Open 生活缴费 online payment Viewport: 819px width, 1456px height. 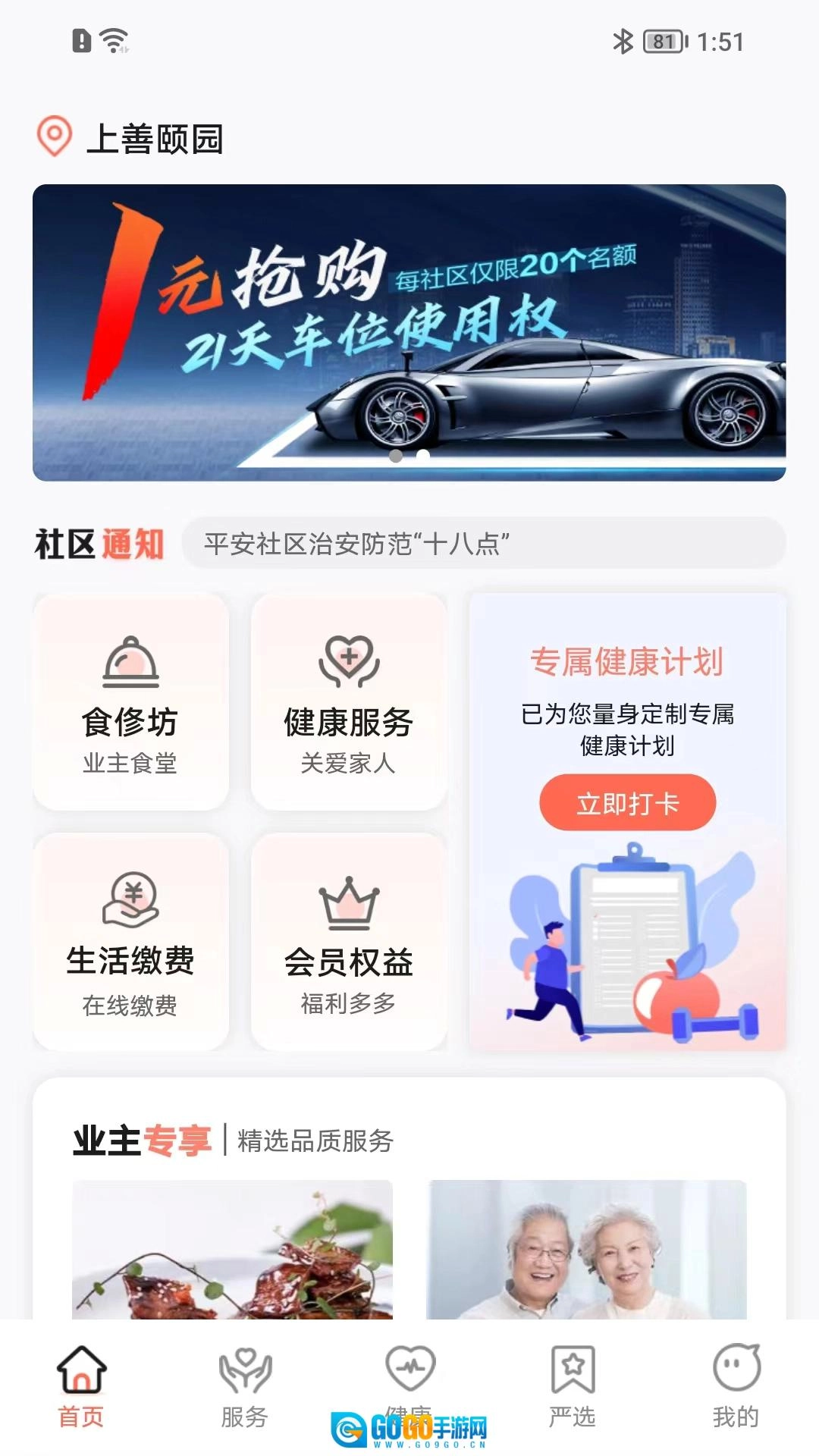[x=130, y=942]
